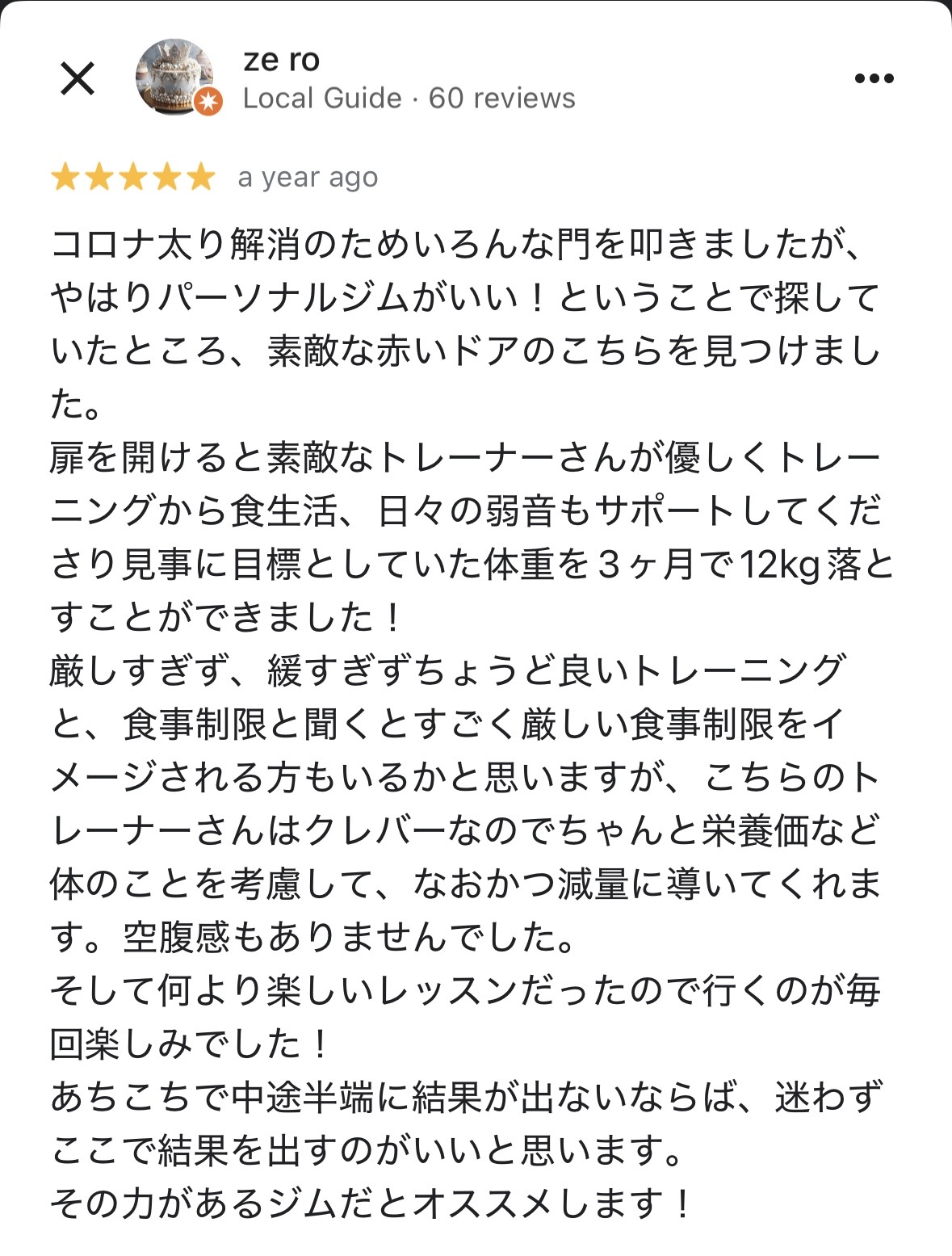Click the 'a year ago' timestamp
The width and height of the screenshot is (952, 1256).
tap(308, 178)
